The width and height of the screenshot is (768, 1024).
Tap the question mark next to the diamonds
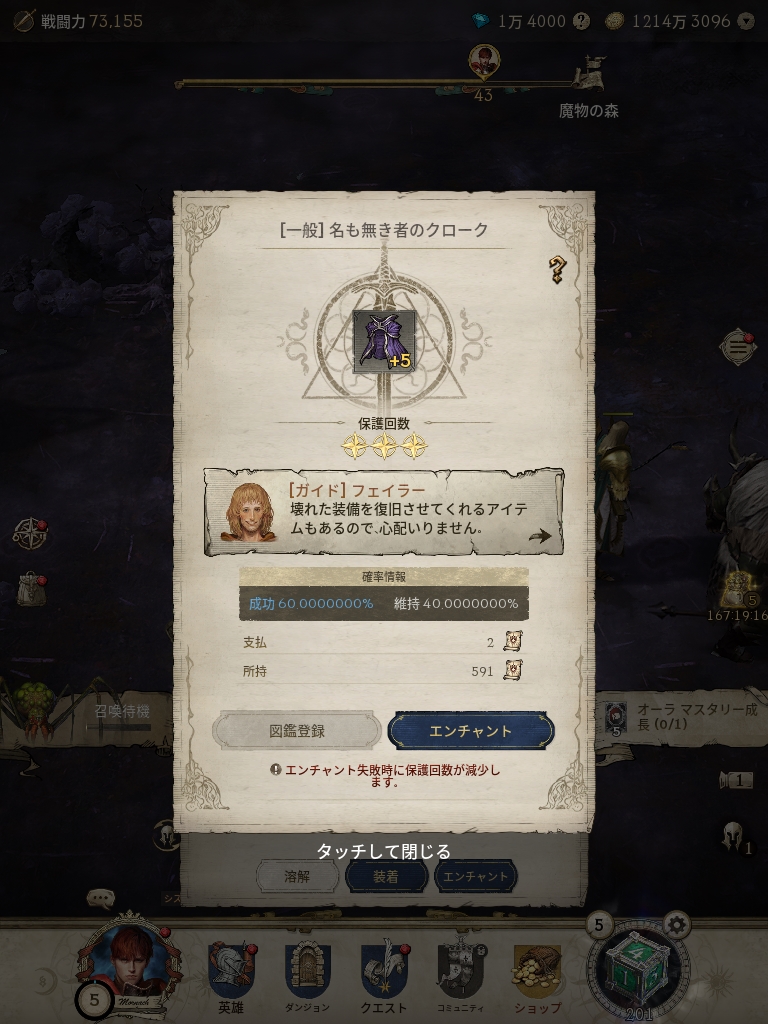(581, 22)
